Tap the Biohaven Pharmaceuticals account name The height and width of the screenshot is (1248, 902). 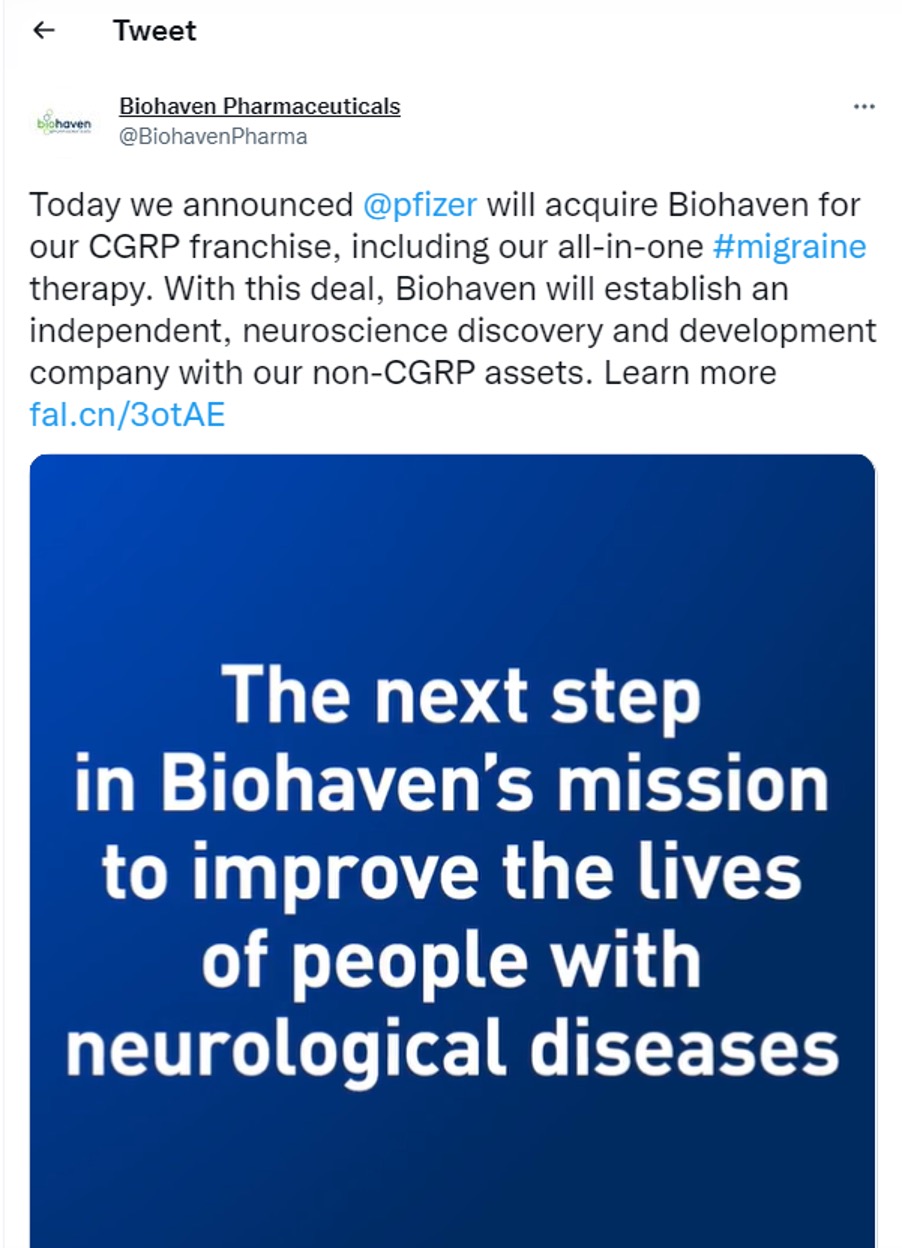(x=259, y=106)
